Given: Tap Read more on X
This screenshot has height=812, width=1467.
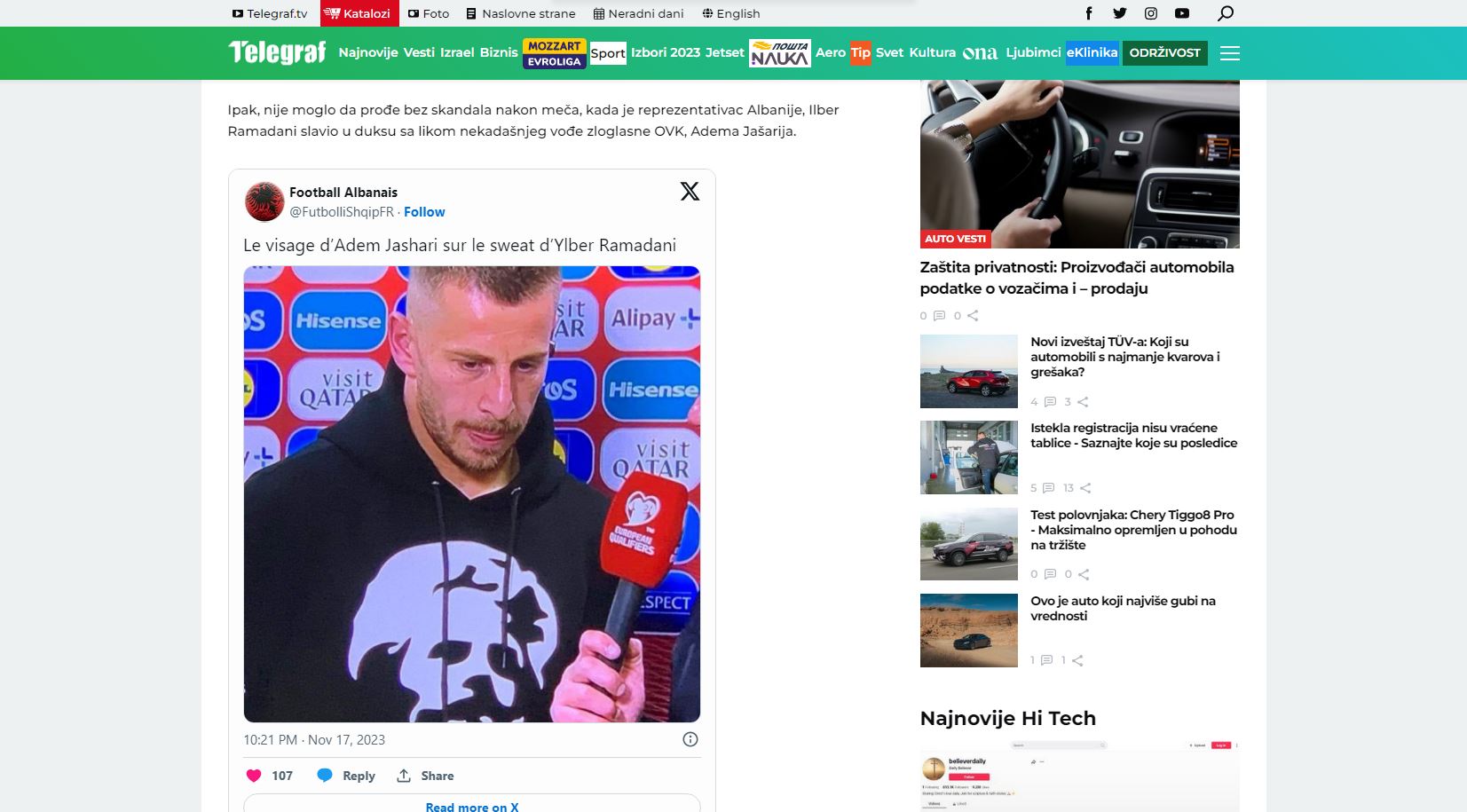Looking at the screenshot, I should coord(471,806).
